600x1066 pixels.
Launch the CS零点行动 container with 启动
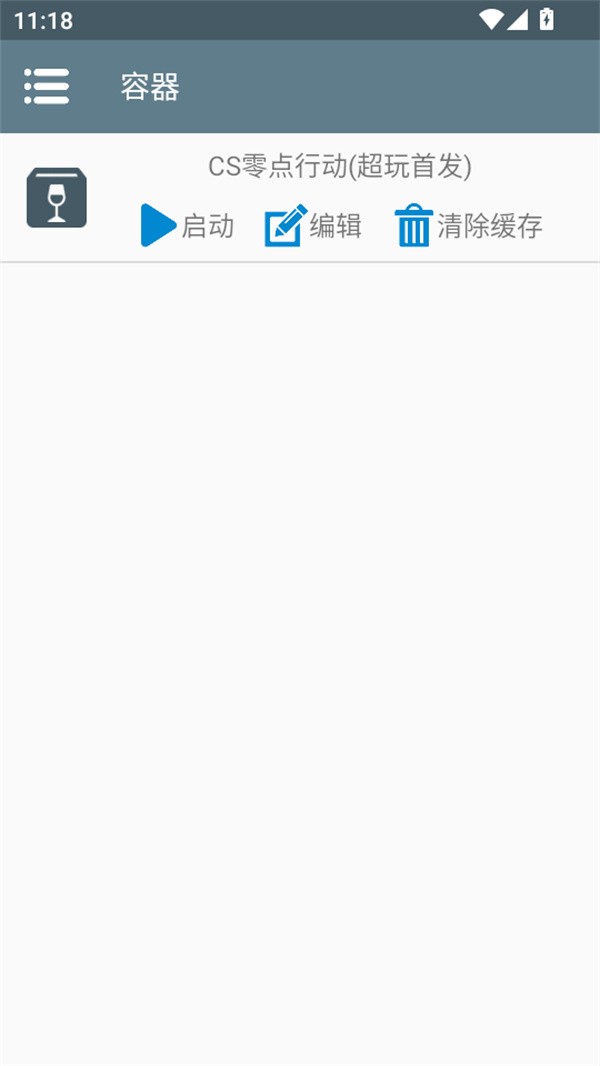pyautogui.click(x=188, y=226)
